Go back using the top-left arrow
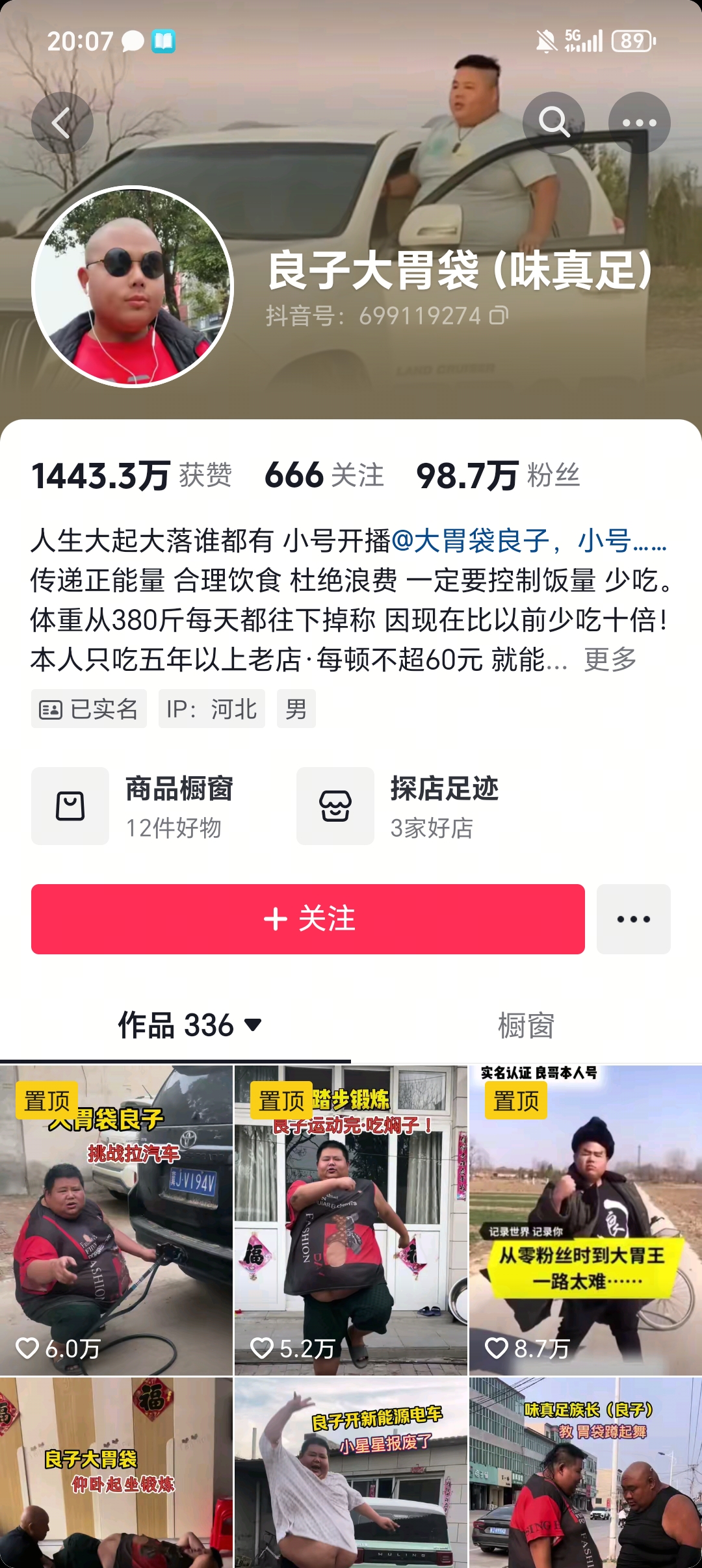The height and width of the screenshot is (1568, 702). click(62, 123)
